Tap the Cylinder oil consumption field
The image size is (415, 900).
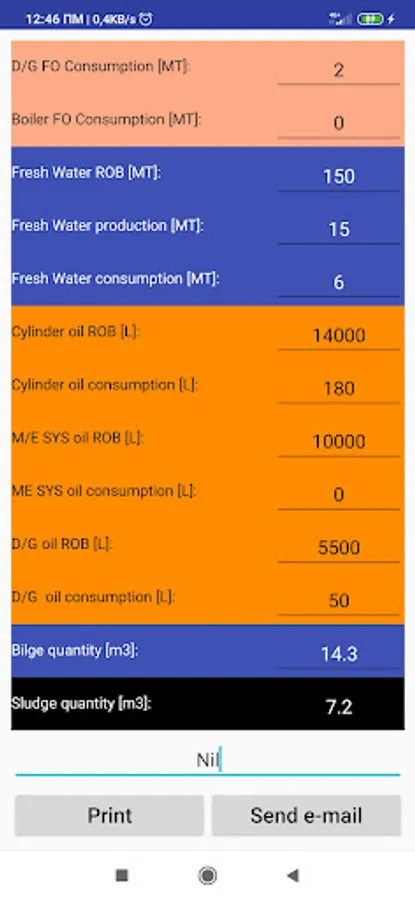click(x=339, y=388)
